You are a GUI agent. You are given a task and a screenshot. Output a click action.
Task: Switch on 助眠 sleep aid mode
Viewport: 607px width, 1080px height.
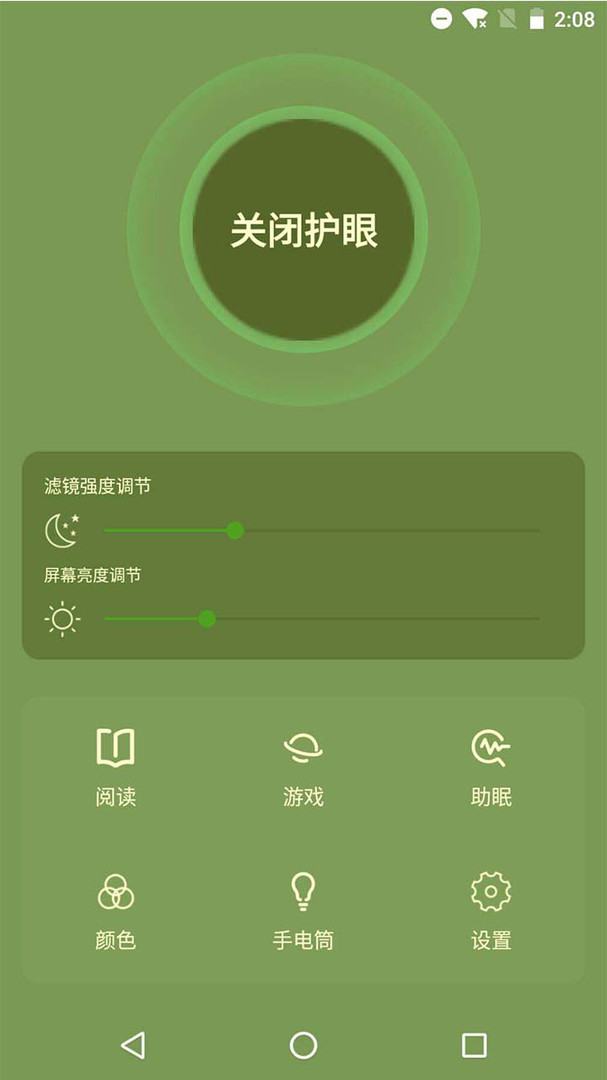tap(491, 767)
